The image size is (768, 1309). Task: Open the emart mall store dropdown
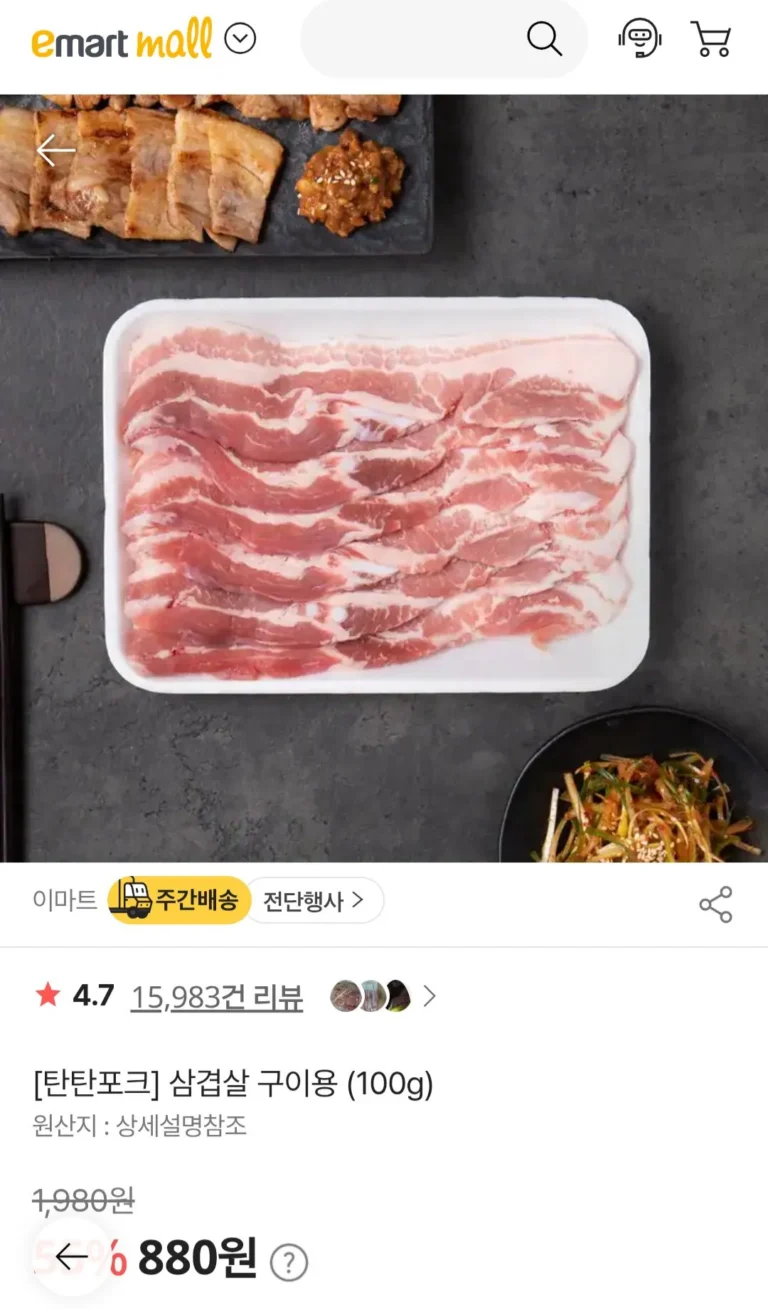tap(240, 40)
